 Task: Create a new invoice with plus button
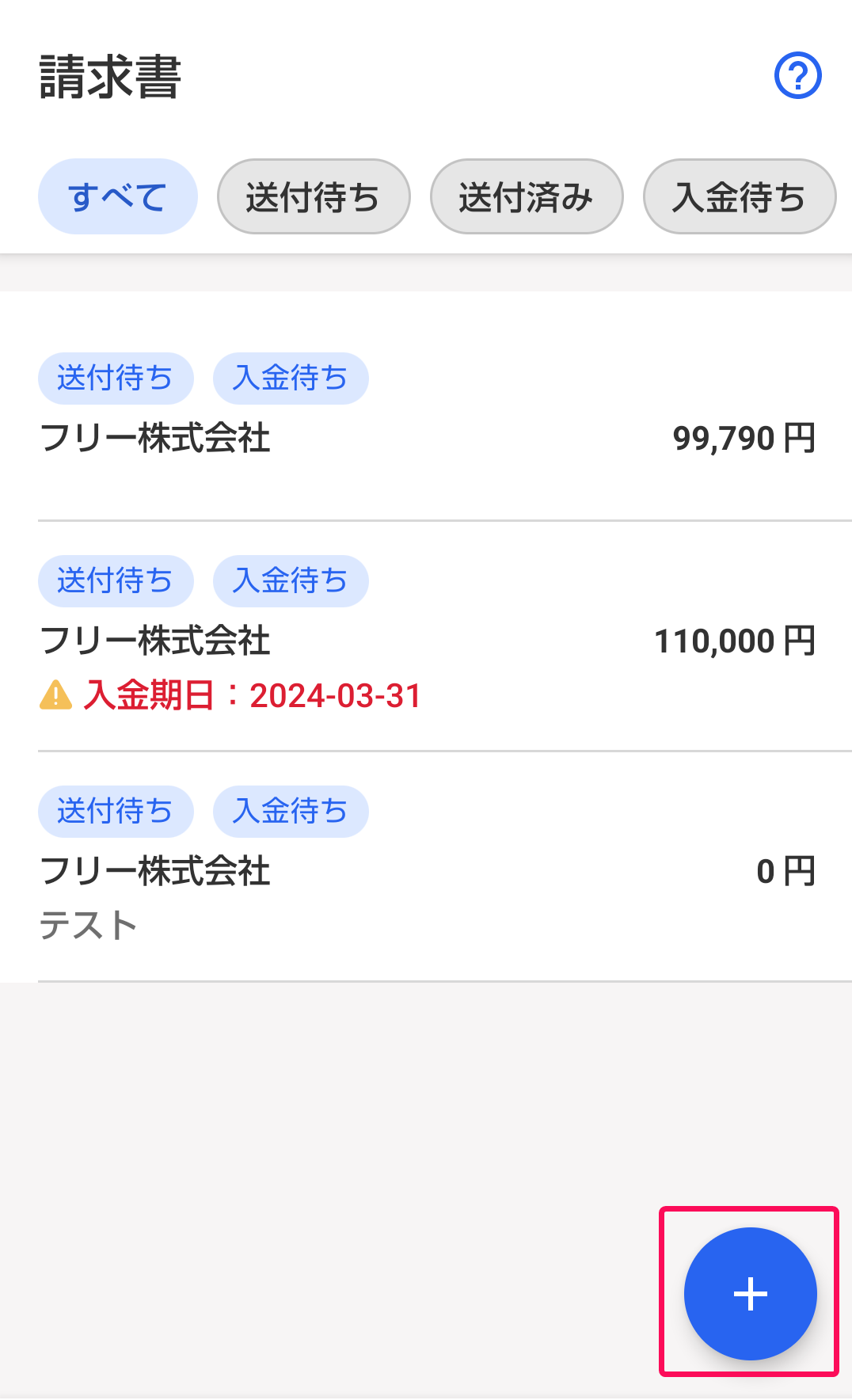pyautogui.click(x=750, y=1293)
